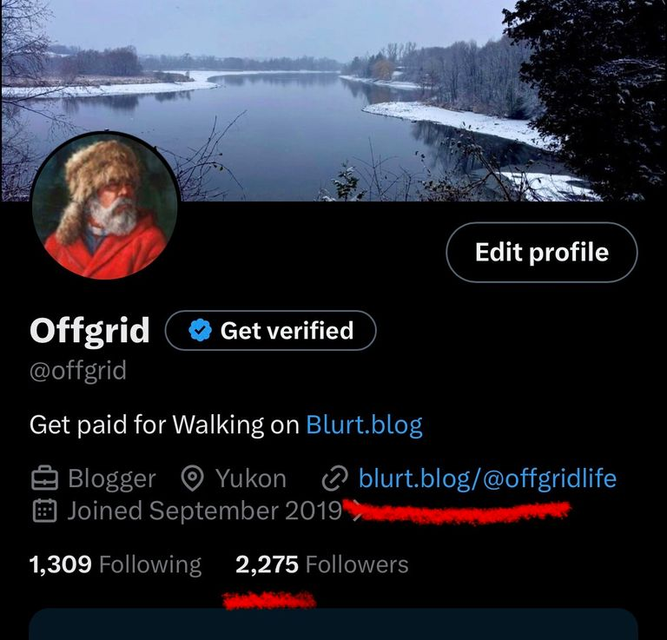Open the Blurt.blog link in bio

point(364,425)
